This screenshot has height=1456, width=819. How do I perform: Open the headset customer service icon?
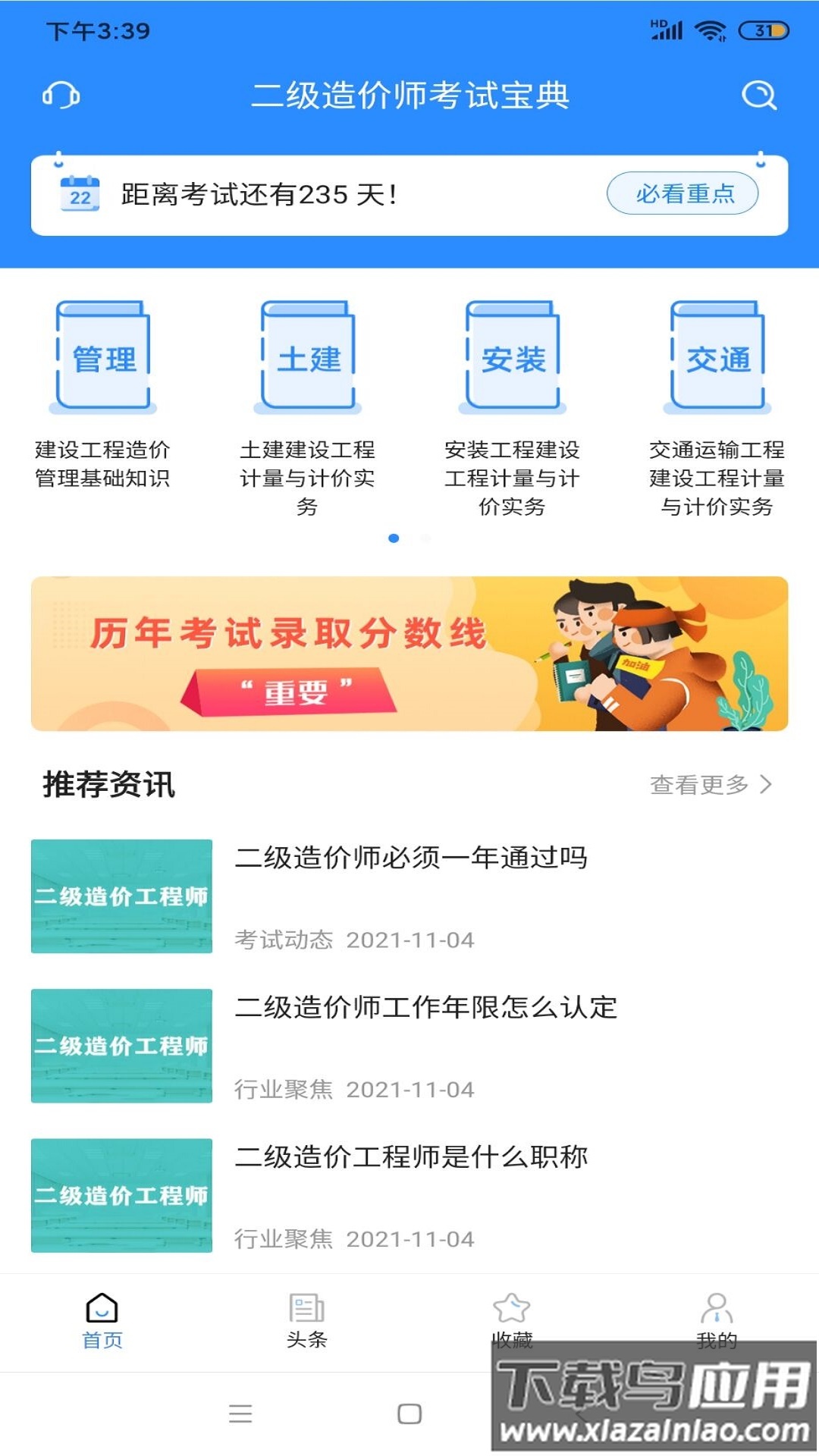tap(61, 96)
